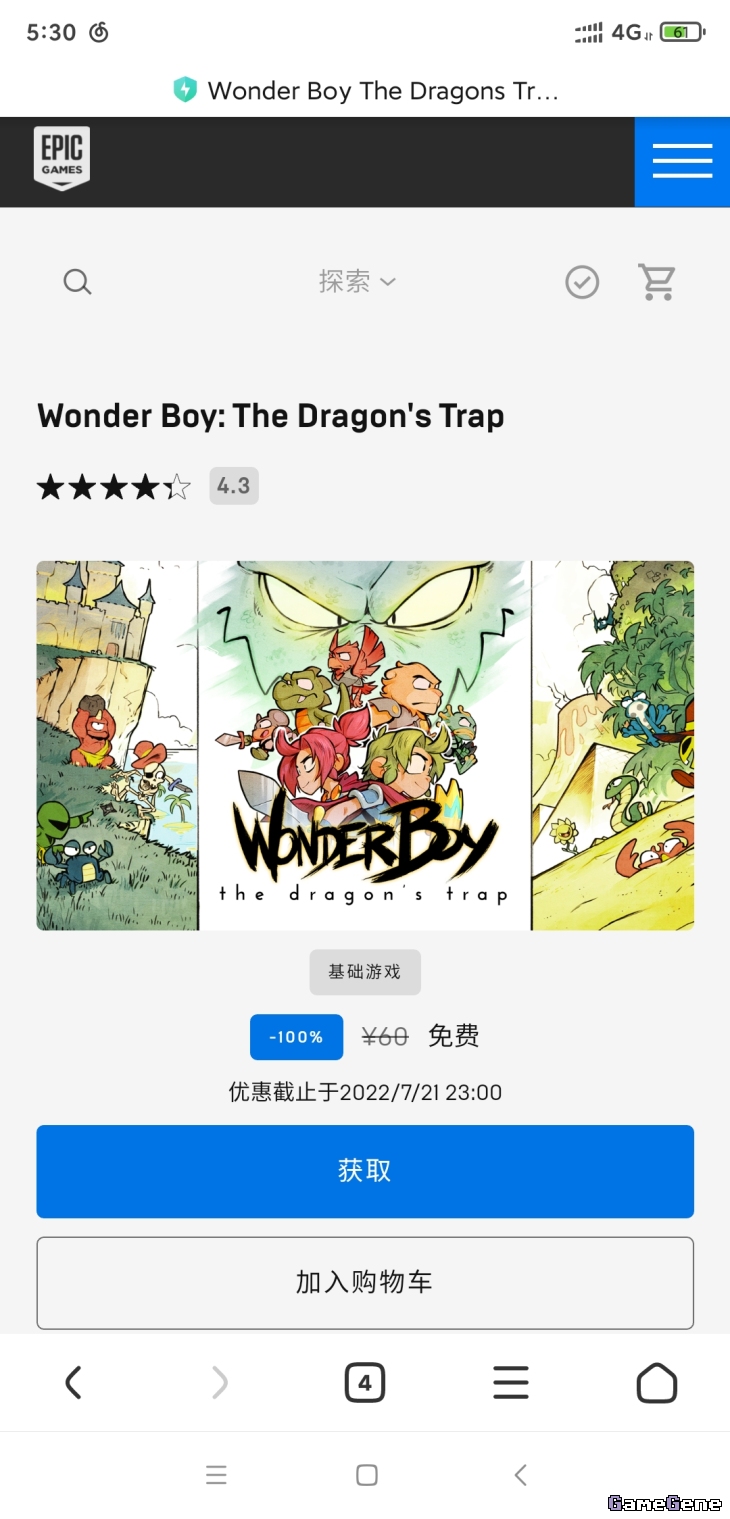This screenshot has height=1519, width=730.
Task: Open the Wonder Boy cover image
Action: (365, 745)
